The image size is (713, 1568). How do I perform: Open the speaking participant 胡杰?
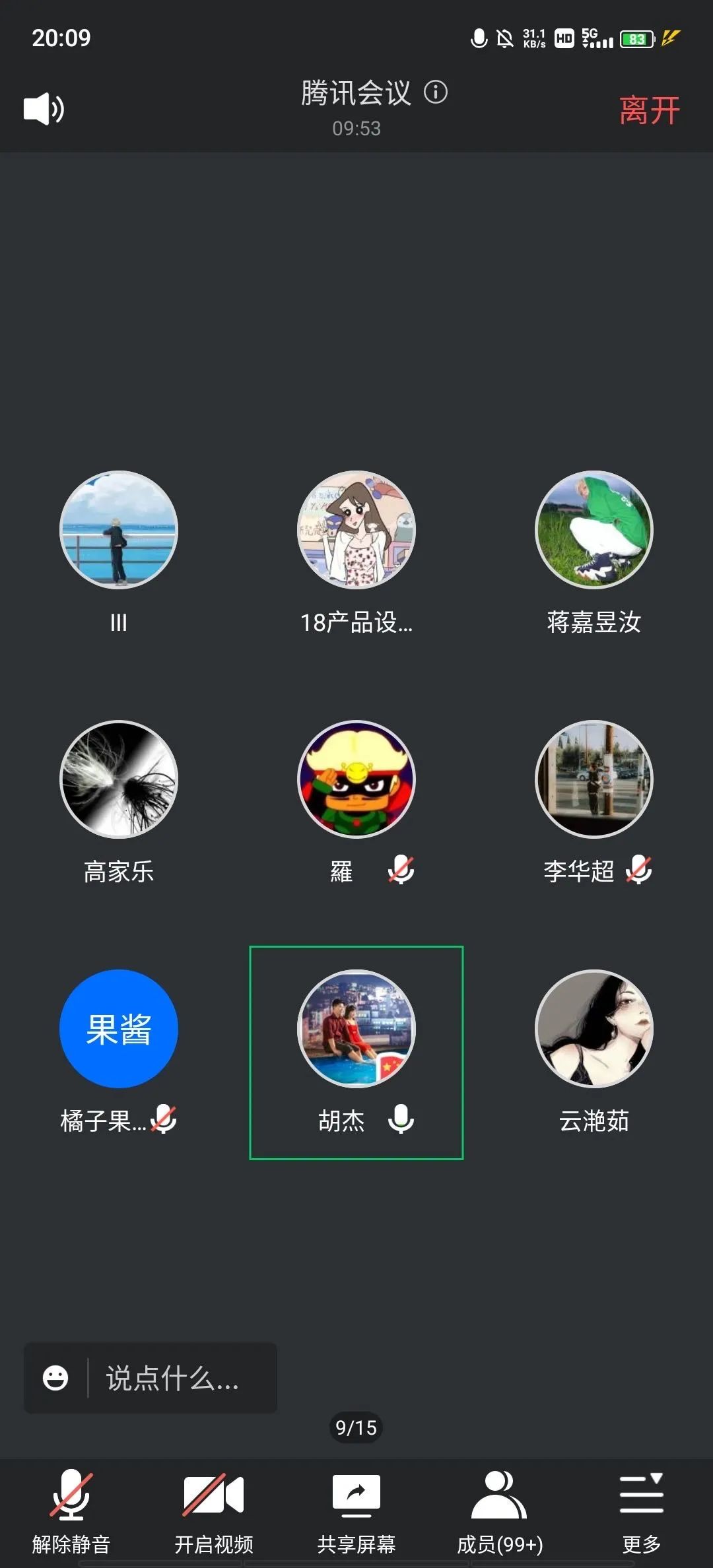click(356, 1029)
